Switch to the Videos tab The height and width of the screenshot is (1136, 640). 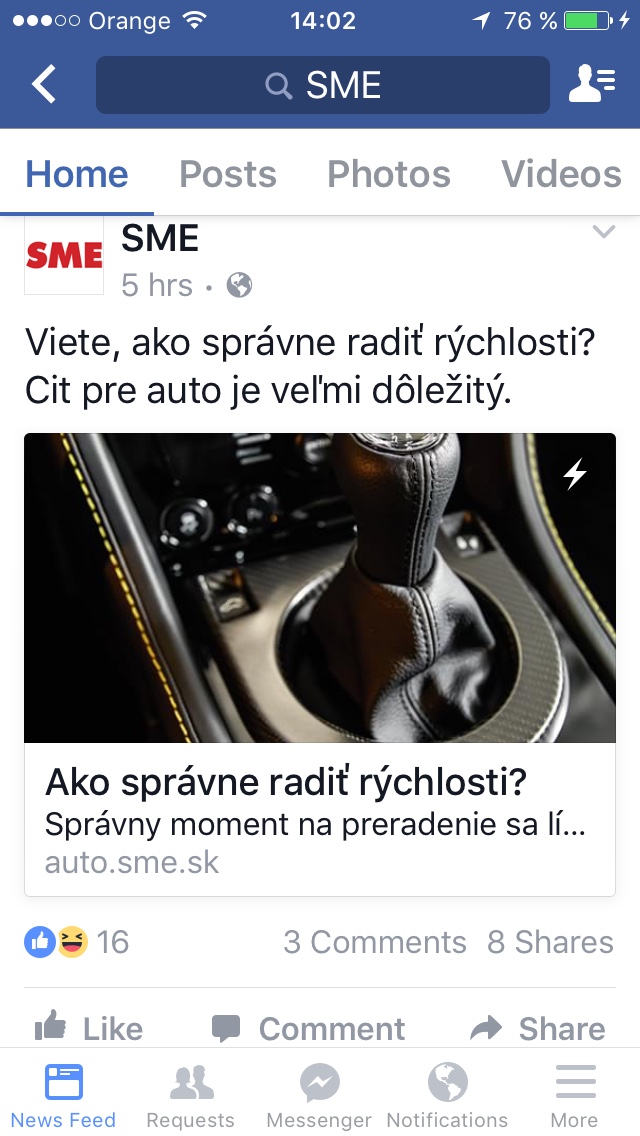point(561,174)
